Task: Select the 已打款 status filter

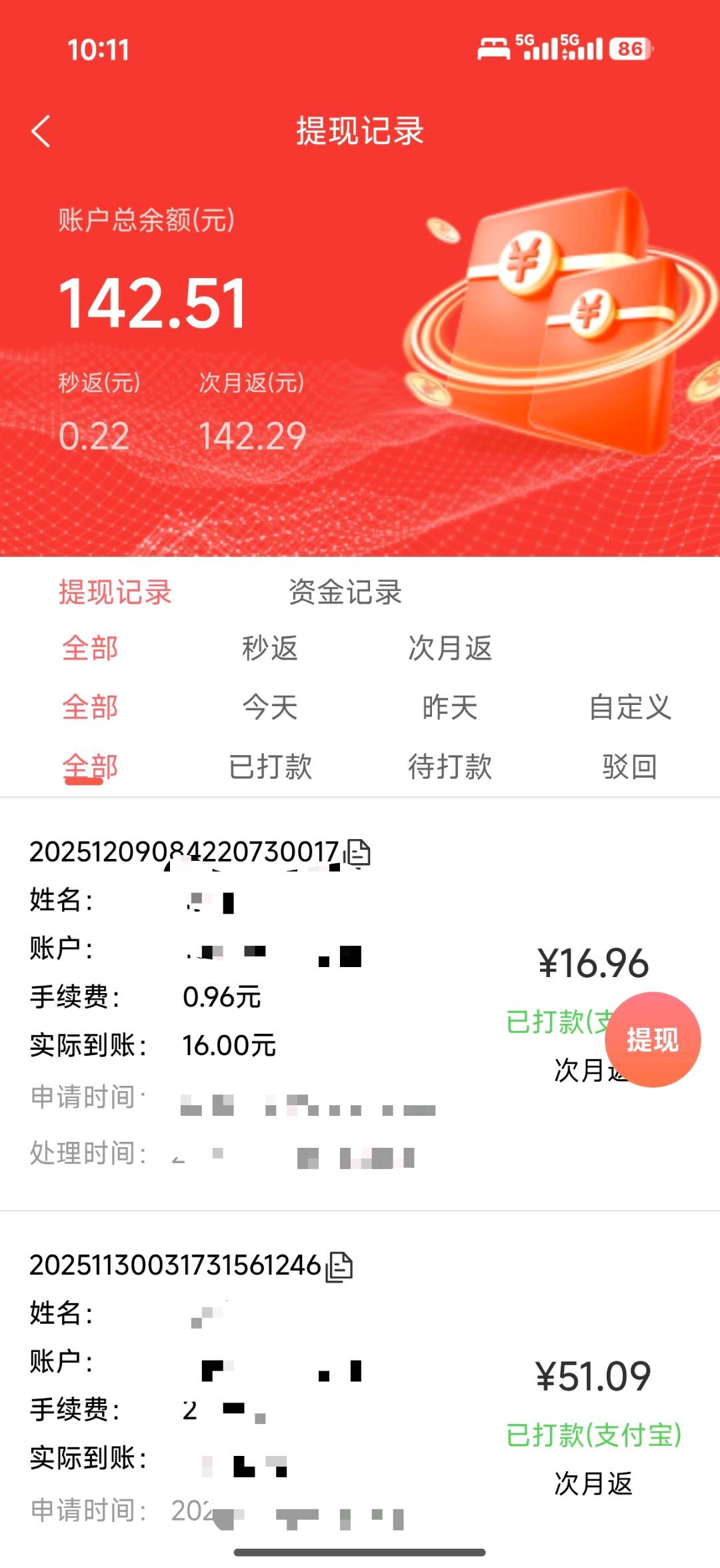Action: click(270, 768)
